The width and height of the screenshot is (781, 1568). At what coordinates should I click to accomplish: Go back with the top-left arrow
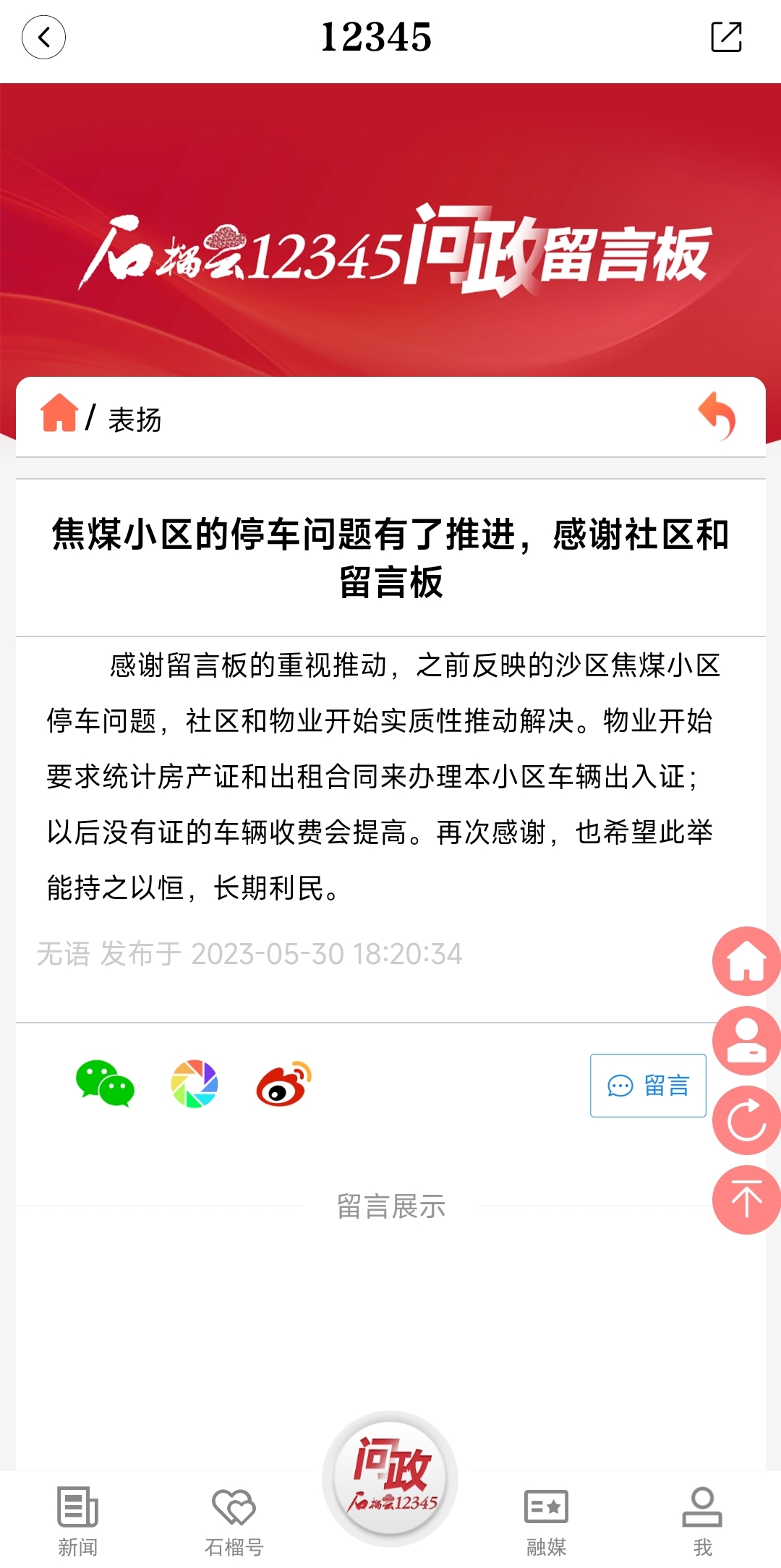[x=43, y=38]
